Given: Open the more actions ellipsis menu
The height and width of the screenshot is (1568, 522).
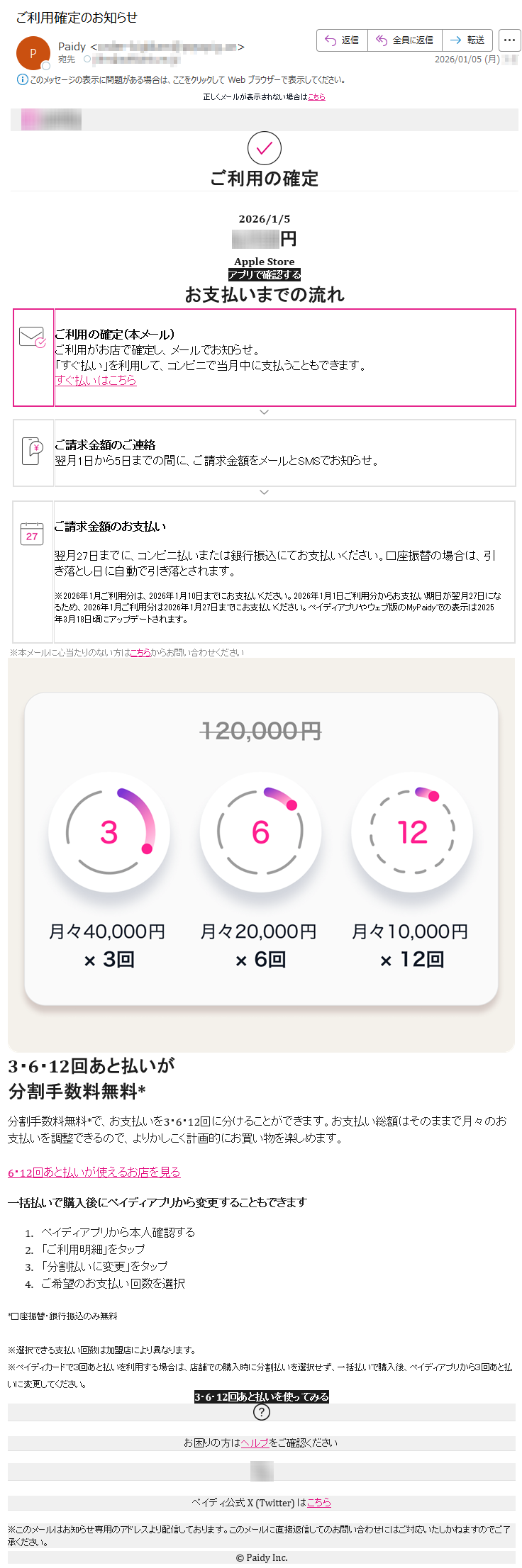Looking at the screenshot, I should point(509,40).
